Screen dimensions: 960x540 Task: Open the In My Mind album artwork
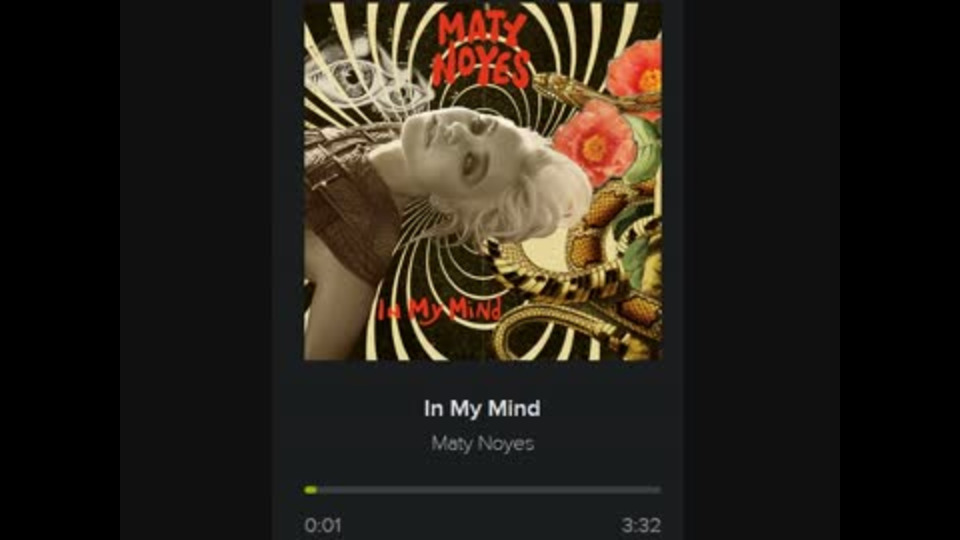click(x=482, y=180)
